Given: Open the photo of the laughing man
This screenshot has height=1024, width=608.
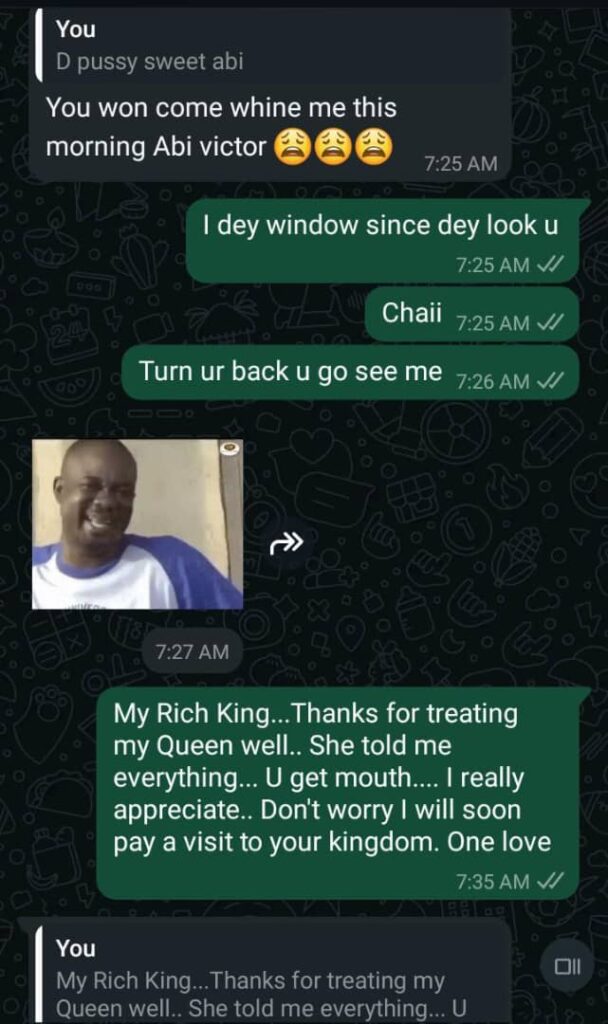Looking at the screenshot, I should pos(137,524).
